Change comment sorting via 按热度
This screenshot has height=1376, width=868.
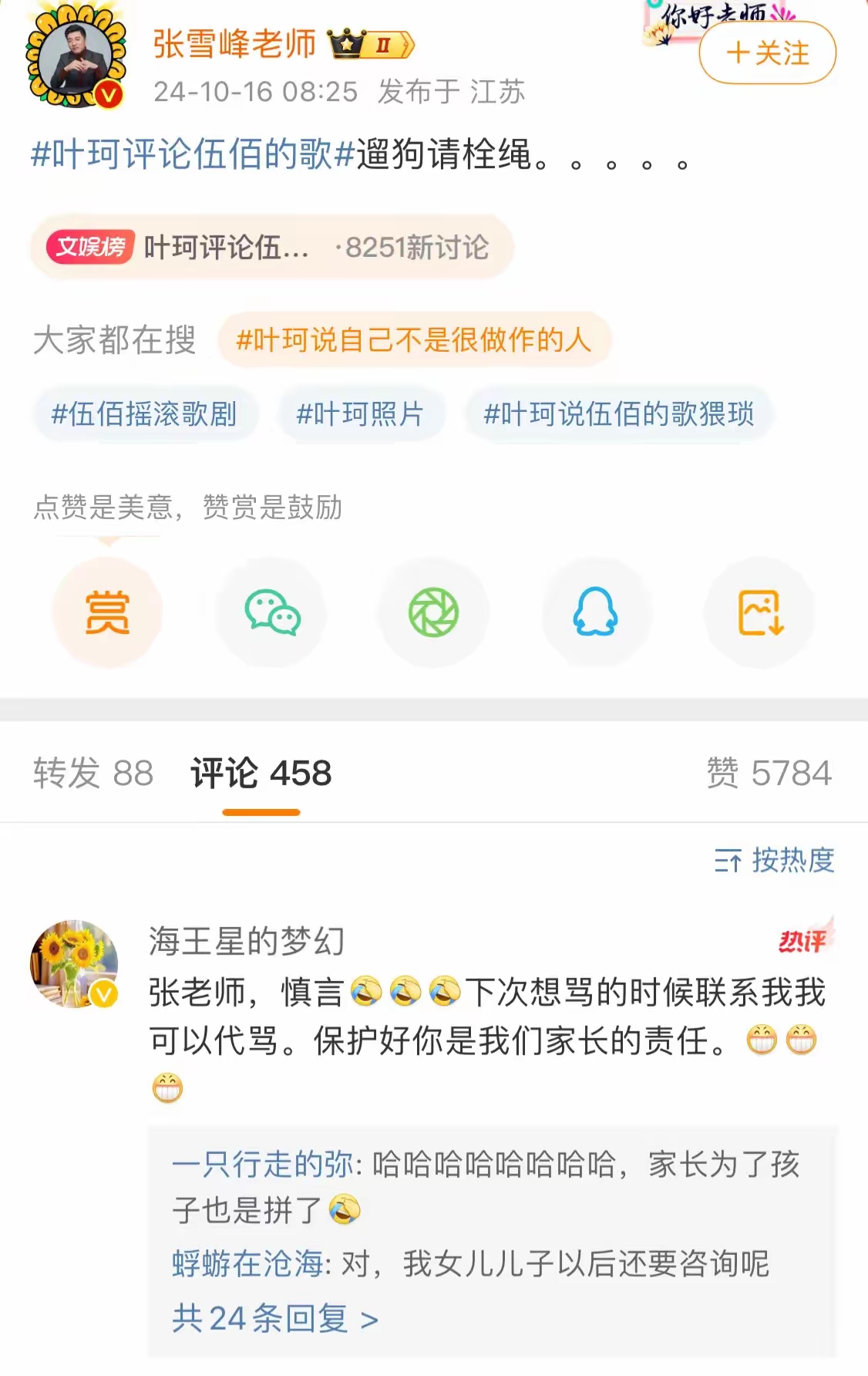[775, 860]
